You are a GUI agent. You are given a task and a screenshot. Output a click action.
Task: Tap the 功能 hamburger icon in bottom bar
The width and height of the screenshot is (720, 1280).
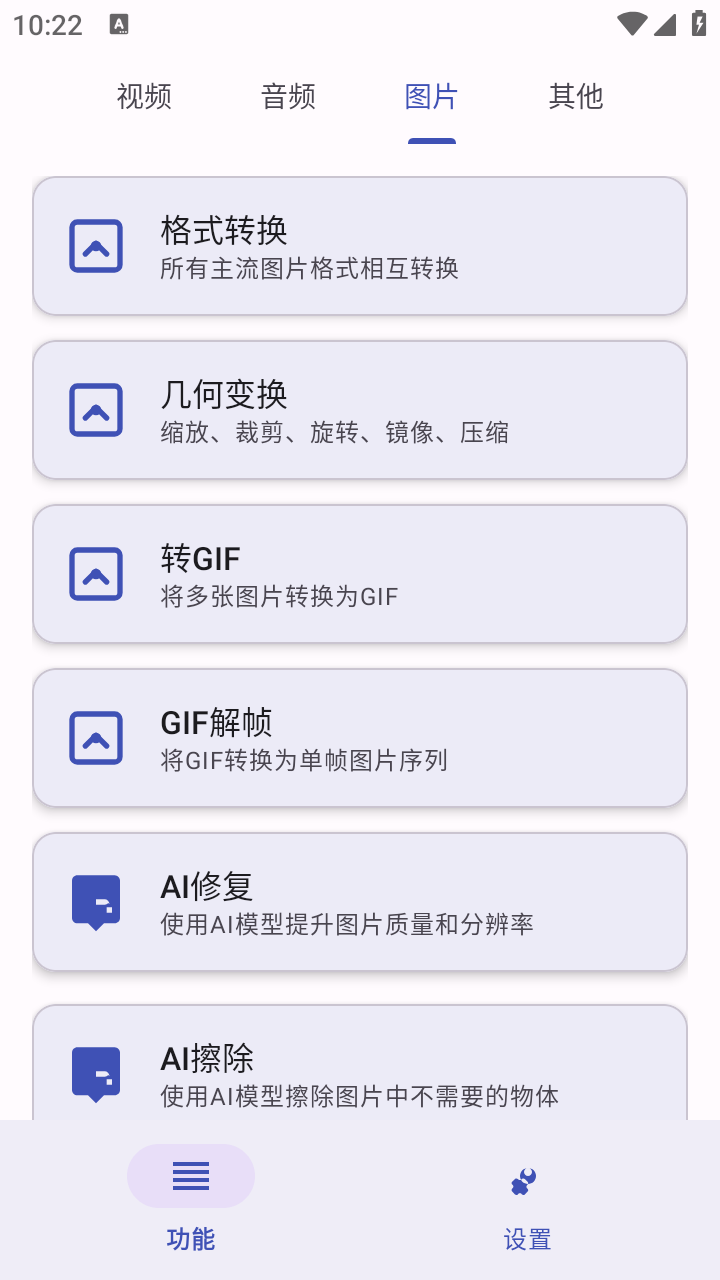[190, 1175]
